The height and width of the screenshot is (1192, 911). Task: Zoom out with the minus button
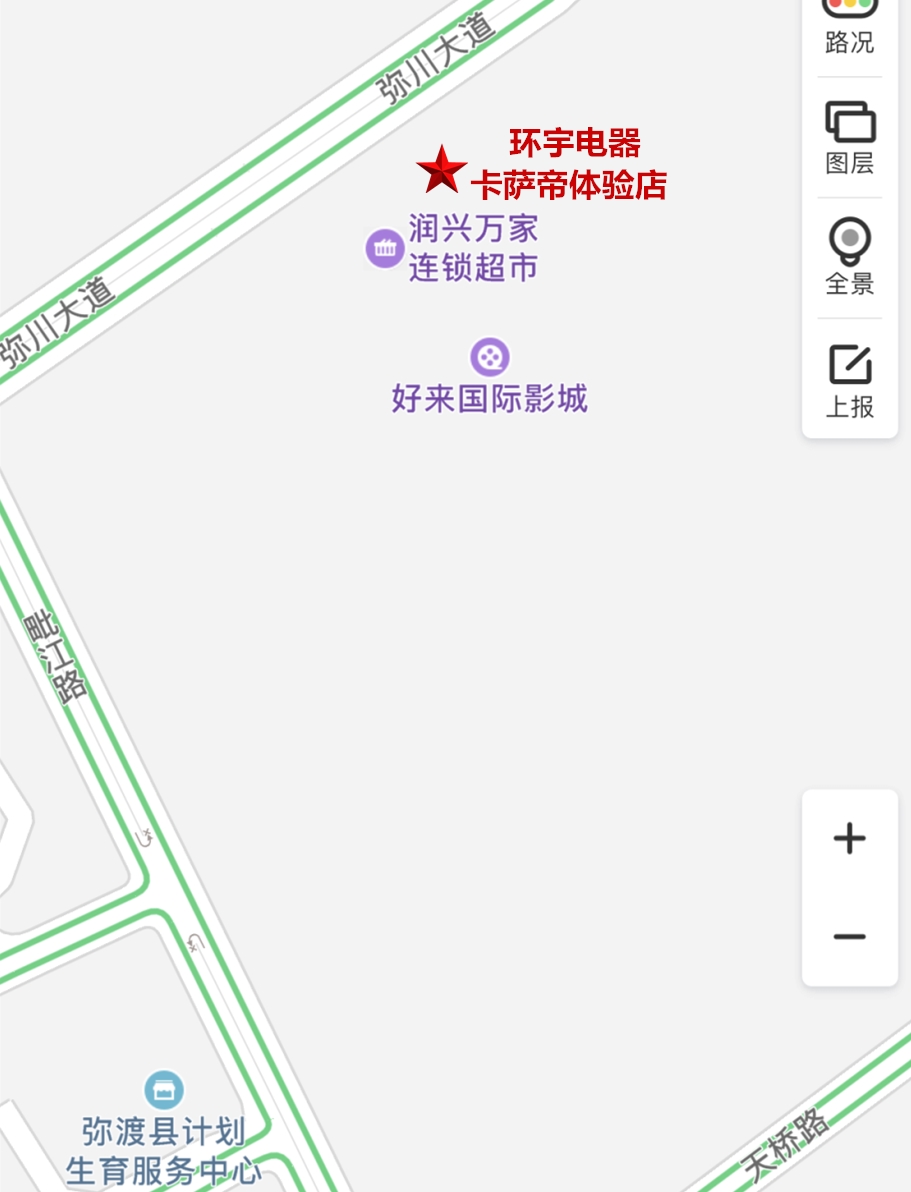coord(849,936)
